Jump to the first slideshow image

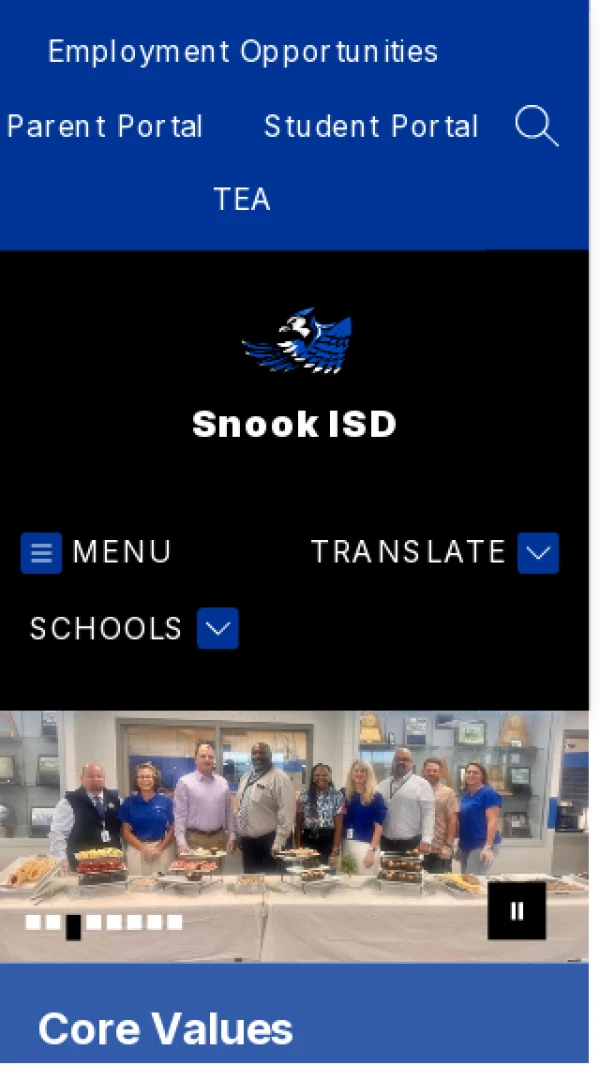(32, 922)
